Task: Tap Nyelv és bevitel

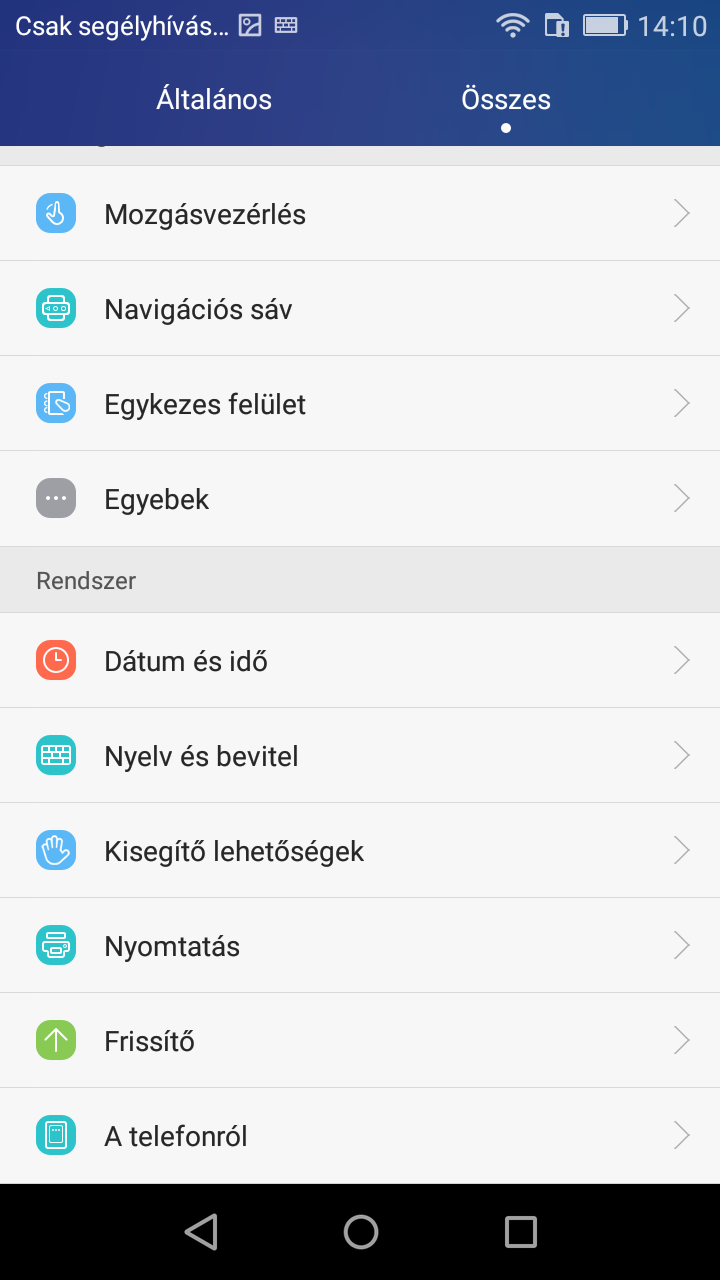Action: coord(360,756)
